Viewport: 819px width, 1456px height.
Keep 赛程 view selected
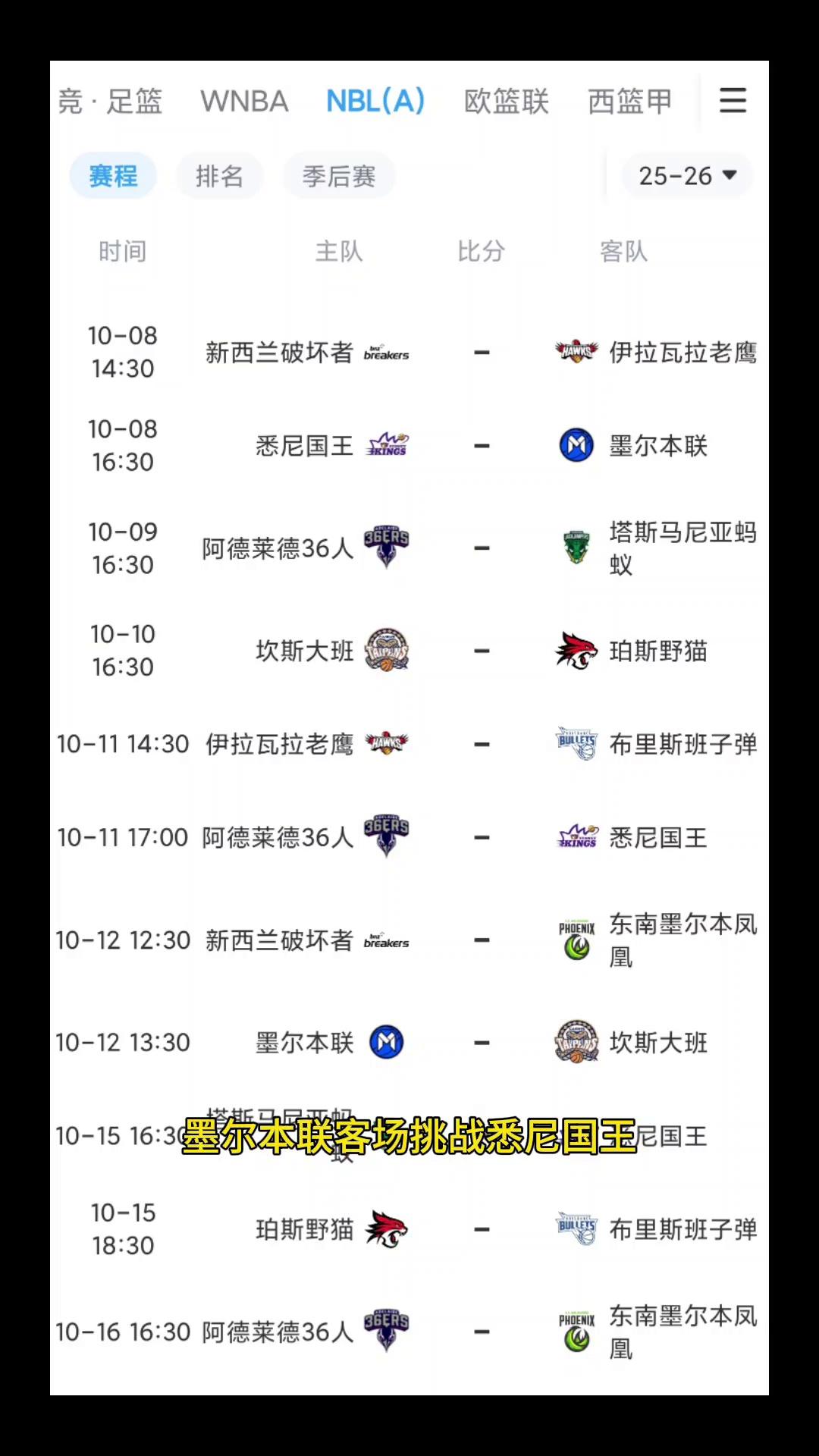pos(113,175)
